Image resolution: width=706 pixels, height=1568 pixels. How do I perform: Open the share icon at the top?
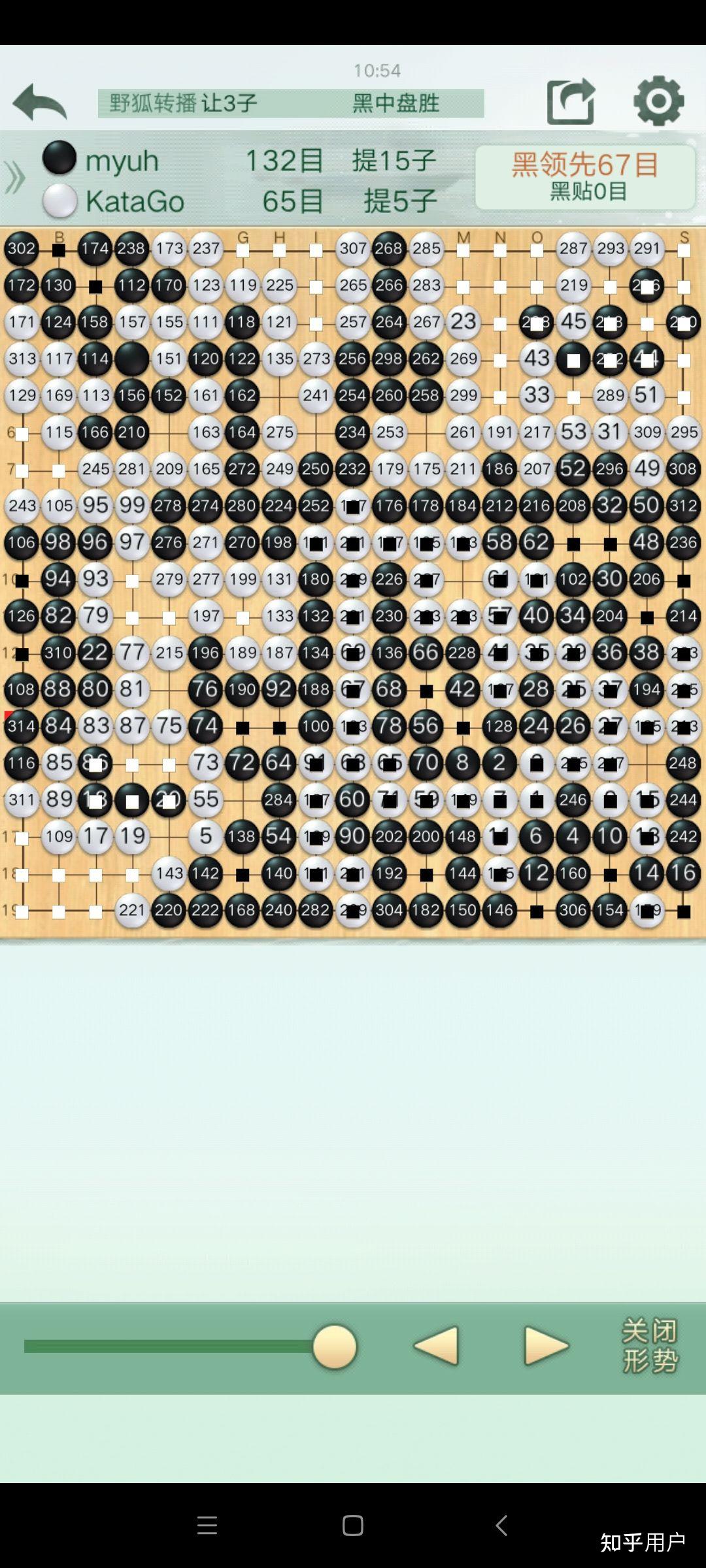(570, 103)
